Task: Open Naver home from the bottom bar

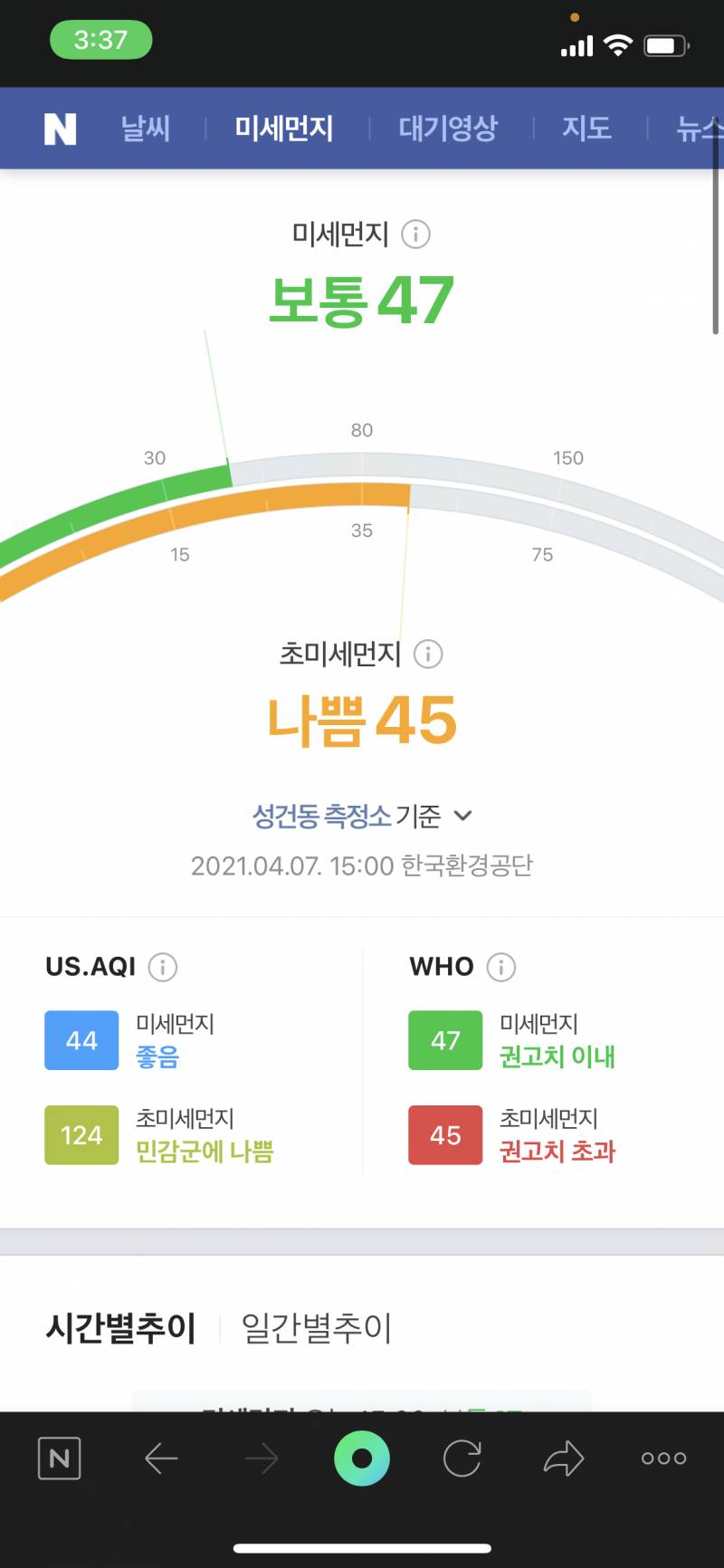Action: [x=60, y=1458]
